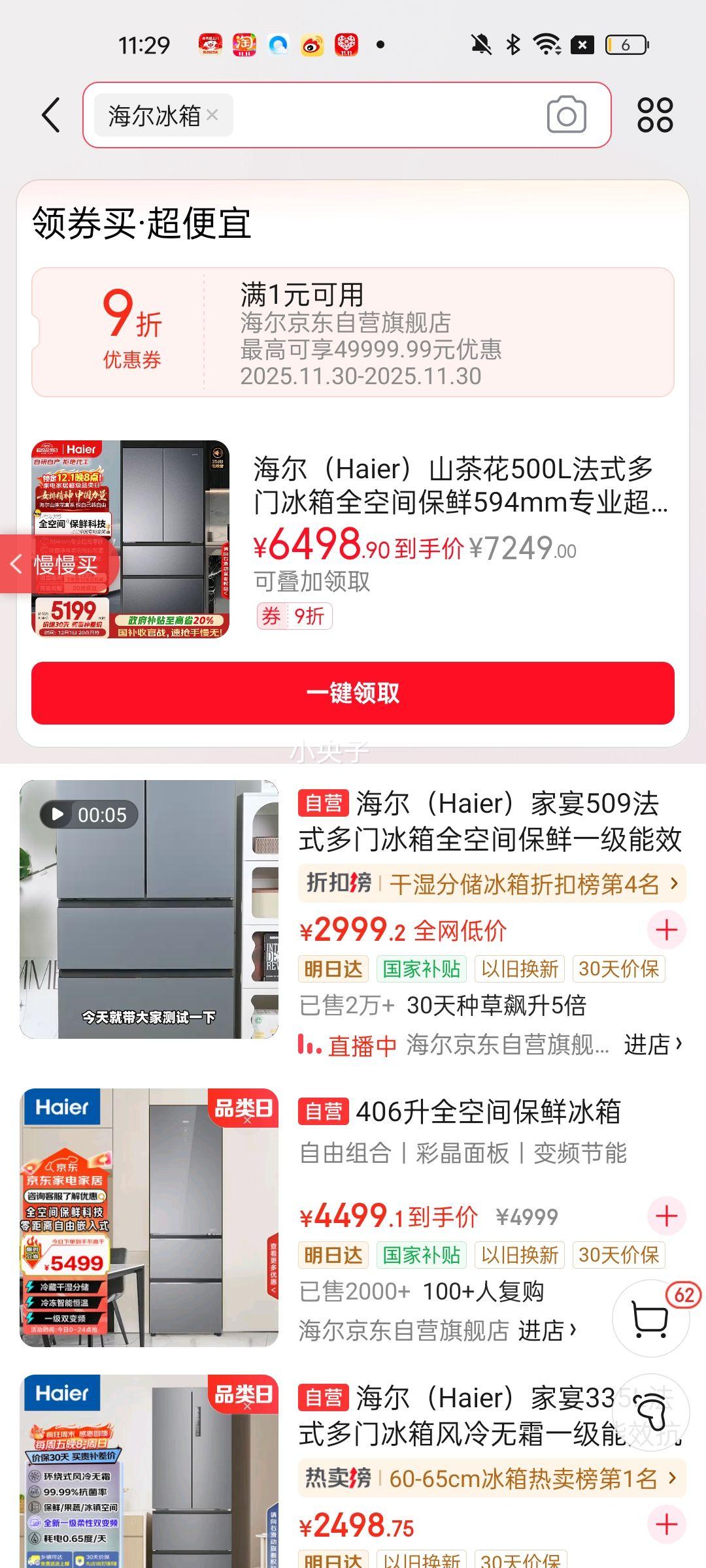Open the 券 9折 coupon label
Image resolution: width=706 pixels, height=1568 pixels.
[x=294, y=615]
